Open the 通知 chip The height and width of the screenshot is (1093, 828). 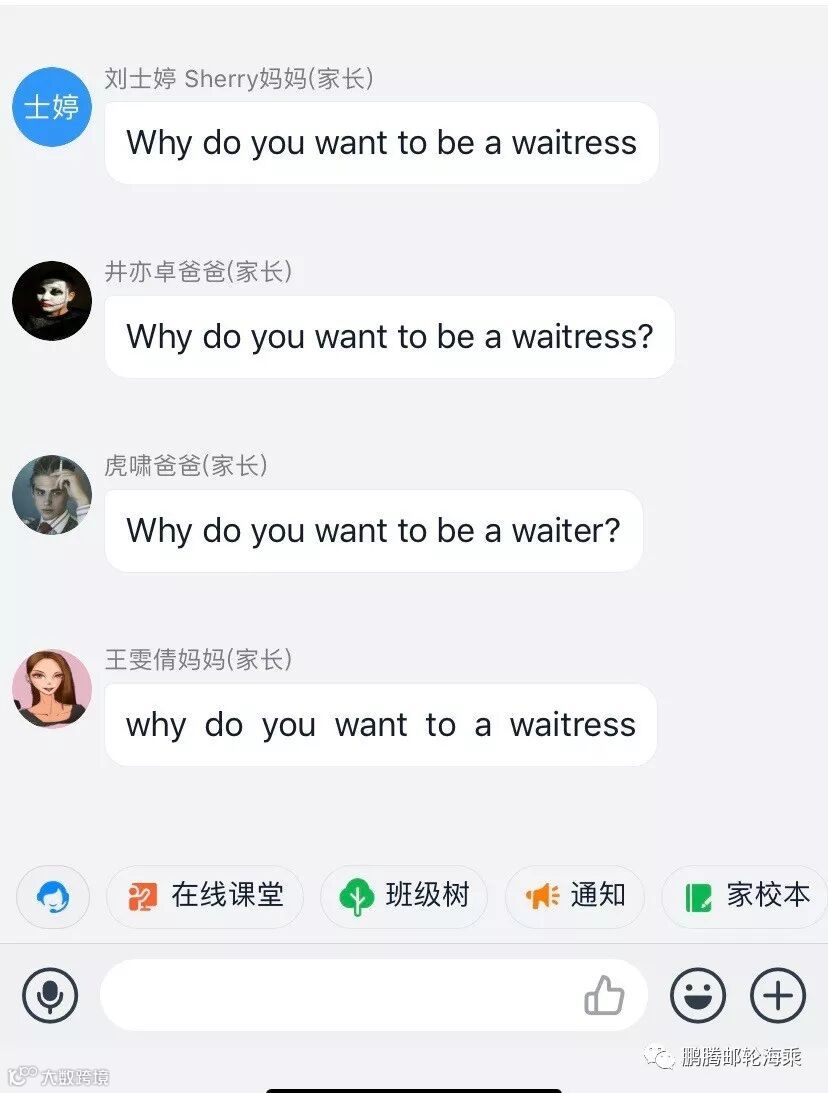tap(575, 896)
